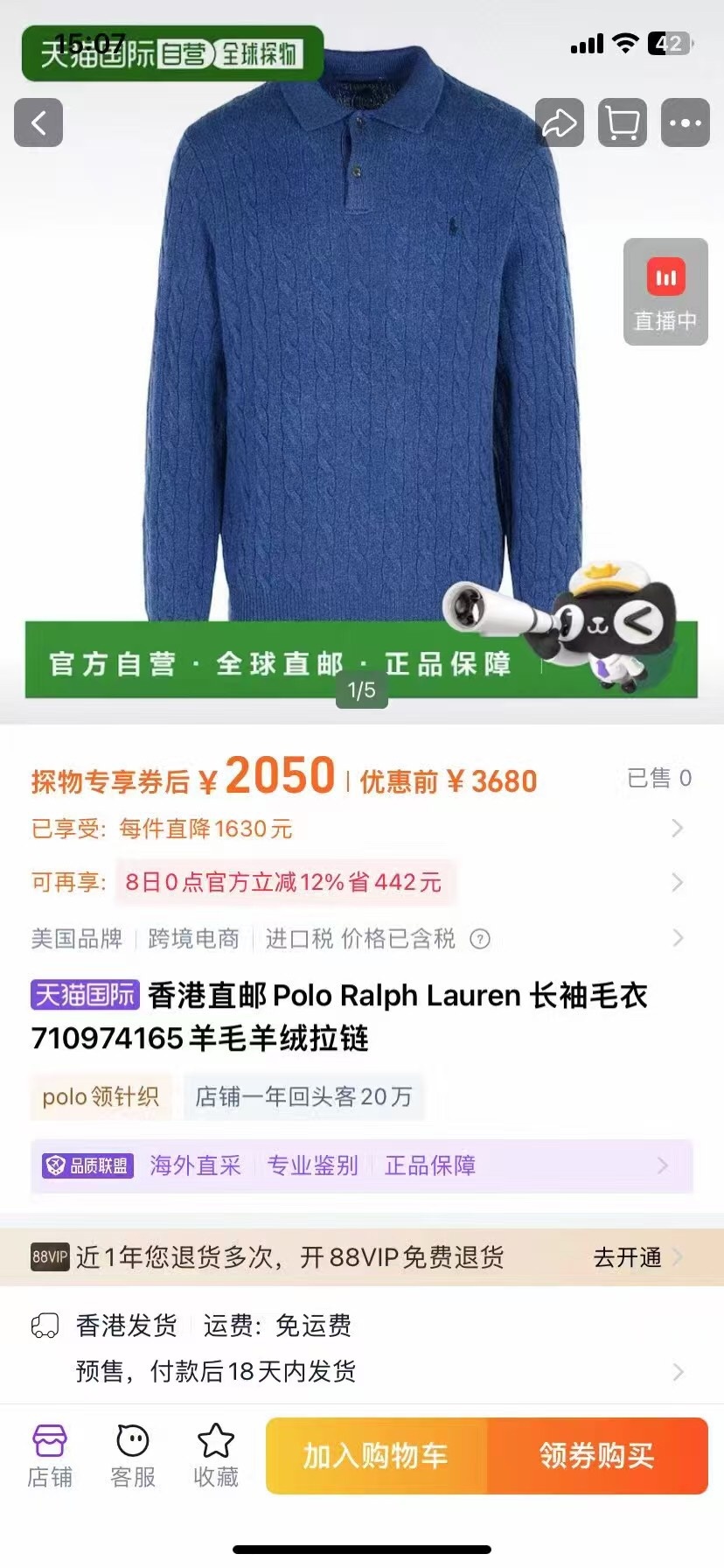The image size is (724, 1568).
Task: Tap 领券购买 to buy with coupon
Action: 596,1456
